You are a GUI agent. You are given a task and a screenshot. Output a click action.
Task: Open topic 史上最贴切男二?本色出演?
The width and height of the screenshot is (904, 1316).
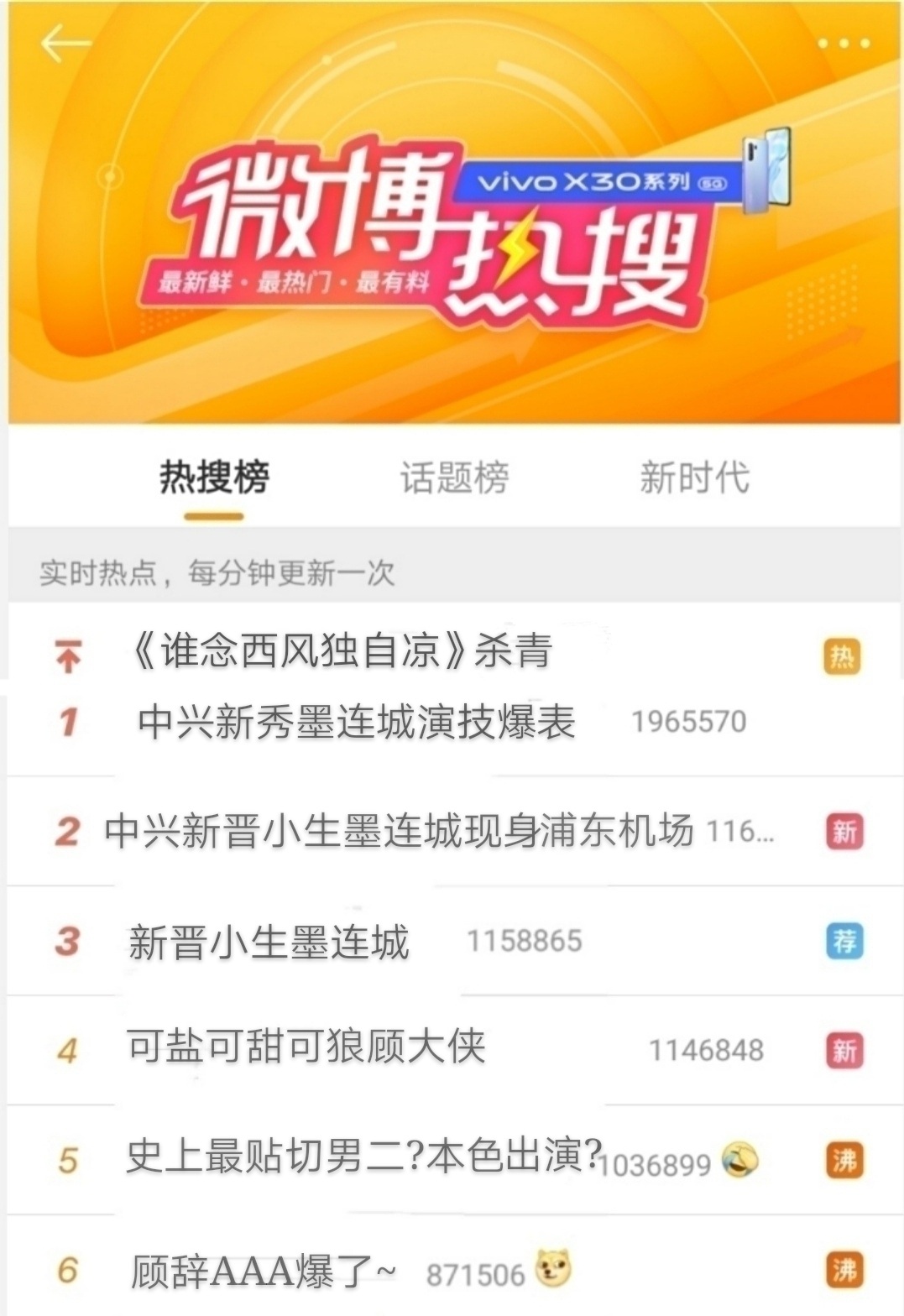[x=363, y=1158]
